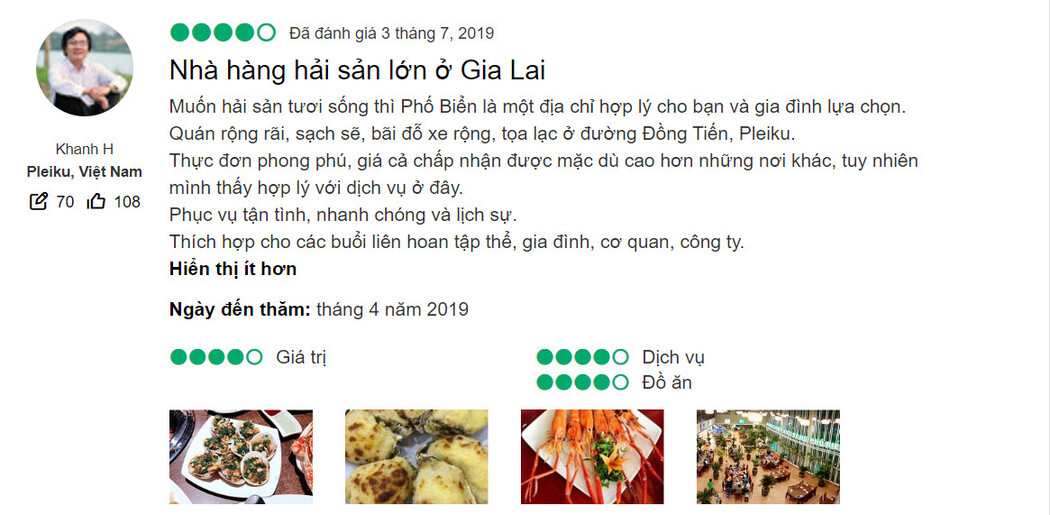Open reviewer name Khanh H
Viewport: 1050px width, 515px height.
tap(84, 149)
